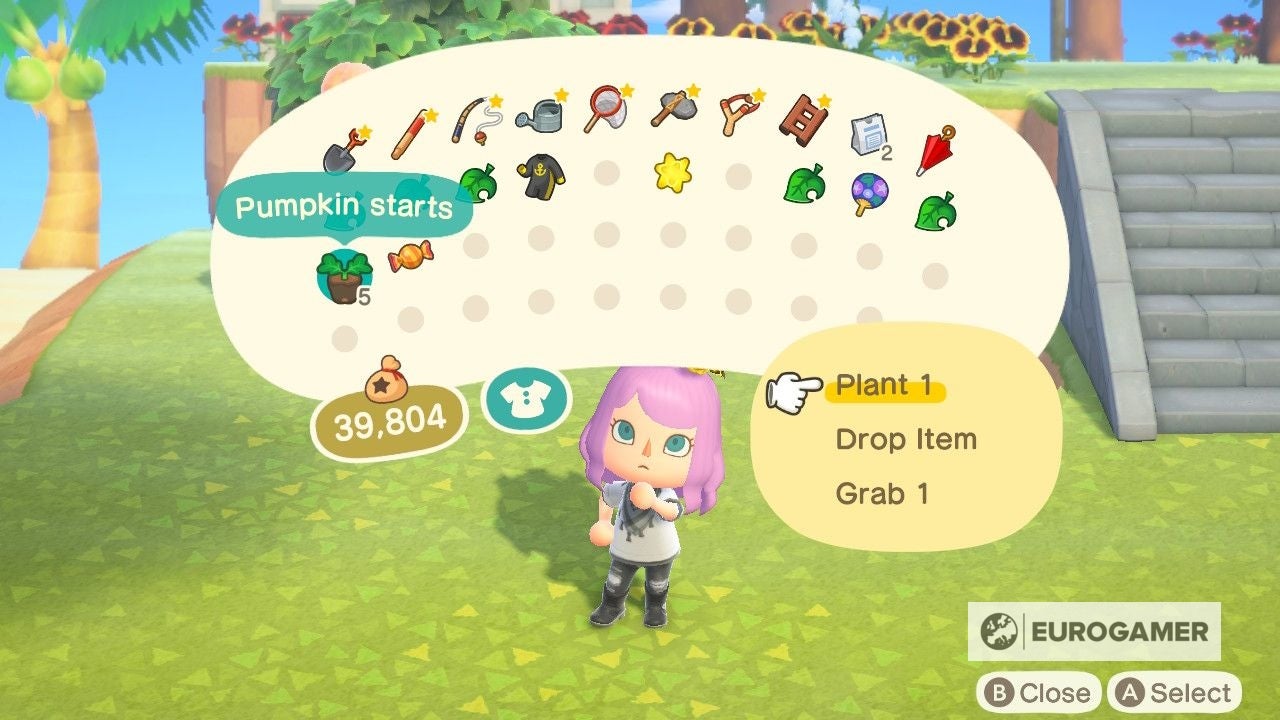The width and height of the screenshot is (1280, 720).
Task: Select the bug net item
Action: 607,108
